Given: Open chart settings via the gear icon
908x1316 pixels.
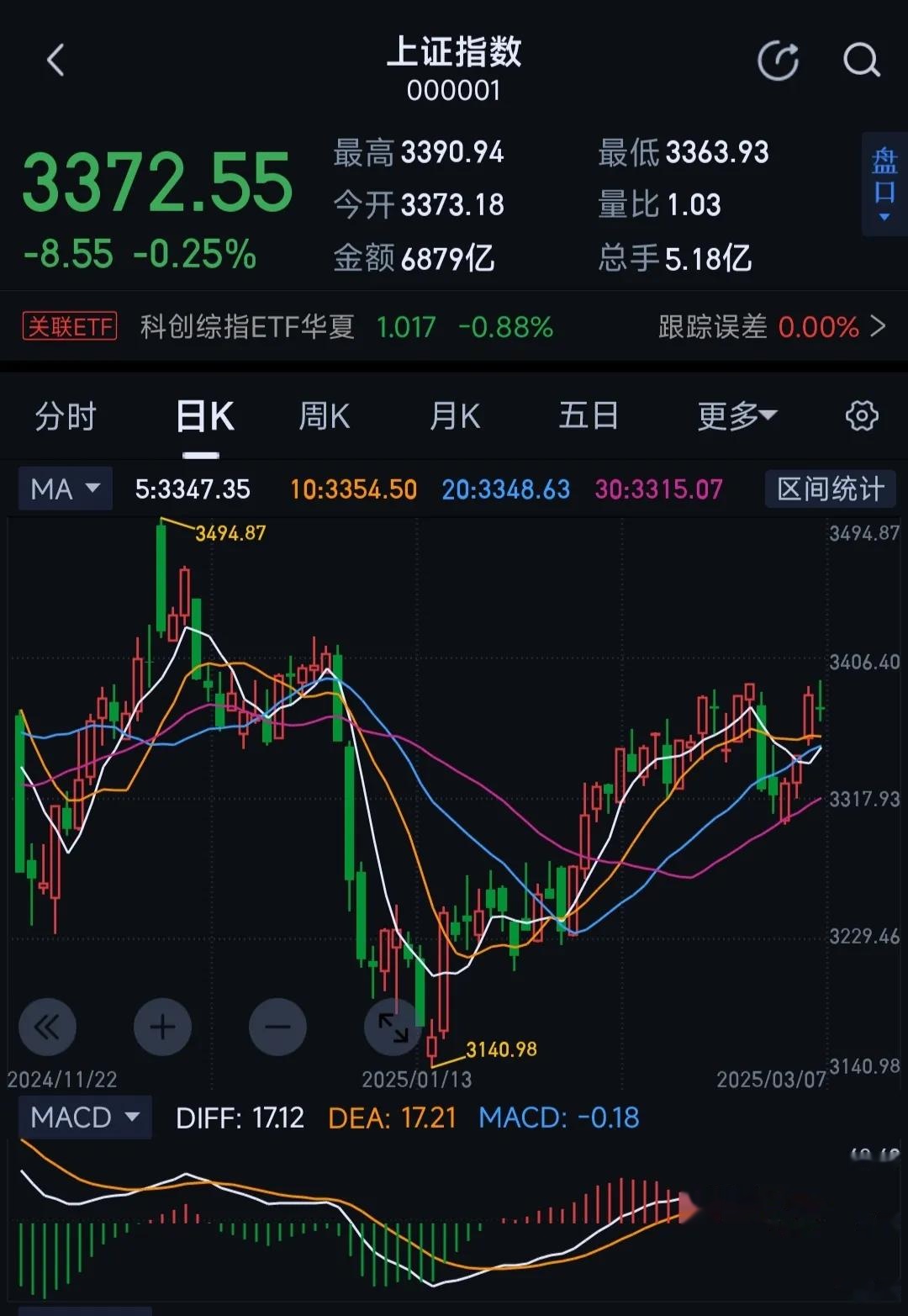Looking at the screenshot, I should (x=861, y=415).
